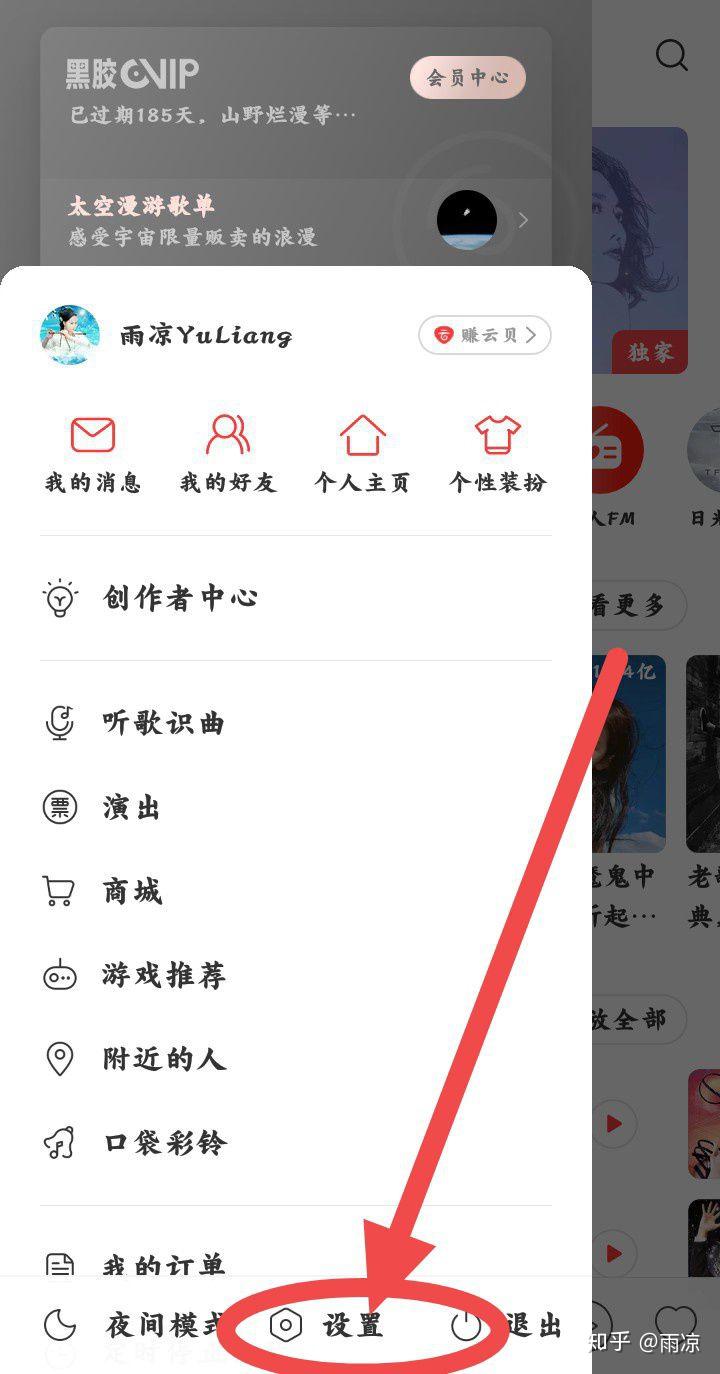Open 口袋彩铃 ringtones

coord(165,1143)
